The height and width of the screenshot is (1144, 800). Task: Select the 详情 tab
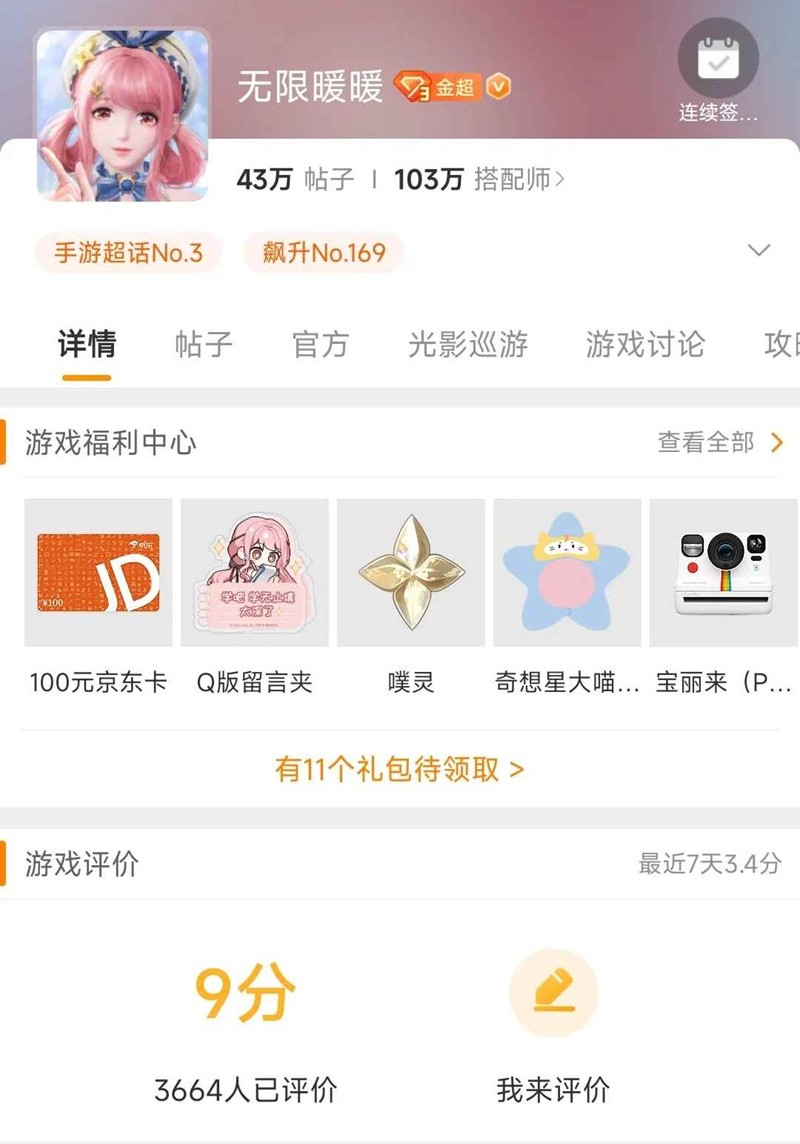(x=87, y=344)
